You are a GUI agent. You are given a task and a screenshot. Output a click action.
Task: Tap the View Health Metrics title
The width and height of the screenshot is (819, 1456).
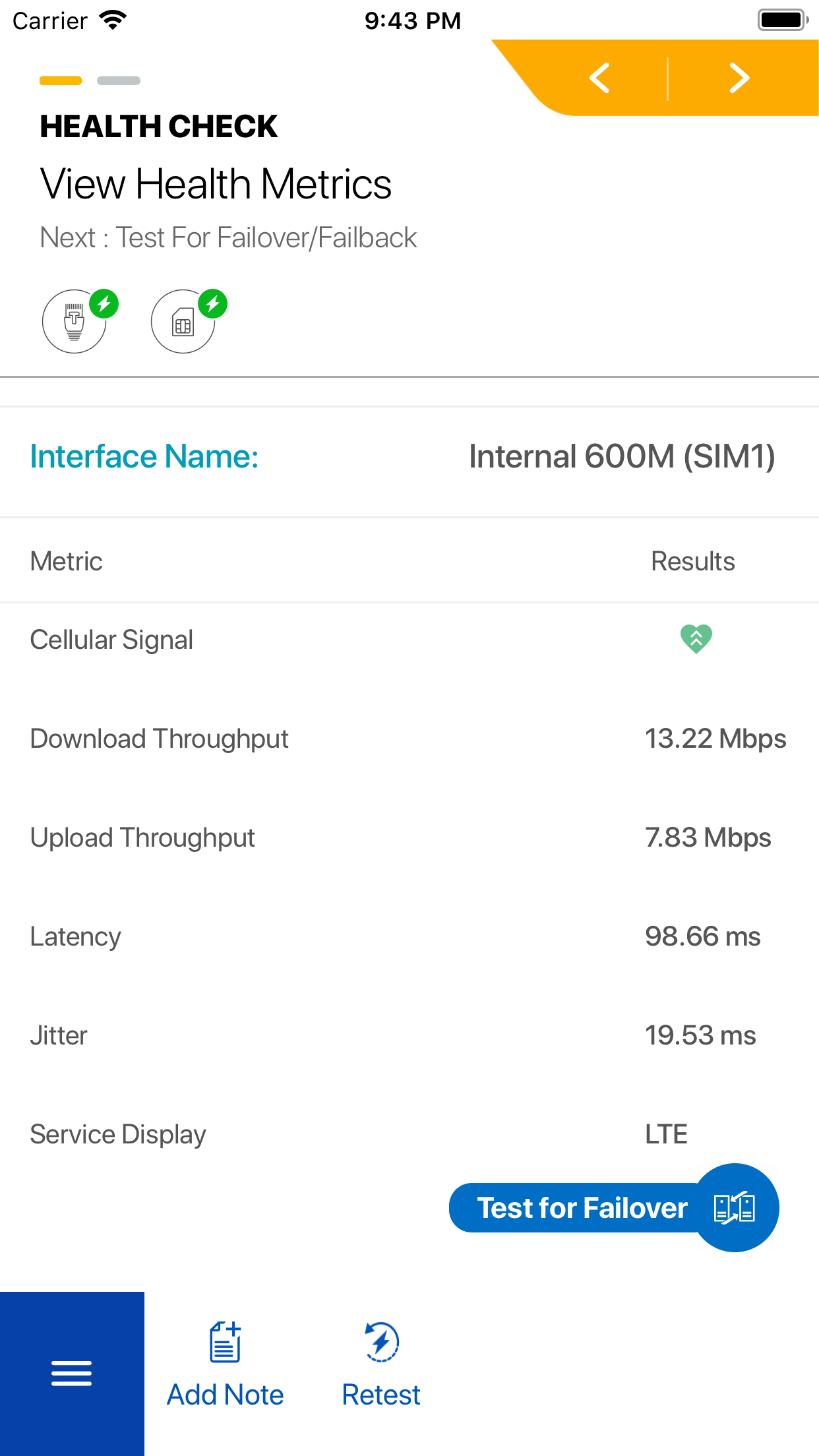click(x=216, y=185)
